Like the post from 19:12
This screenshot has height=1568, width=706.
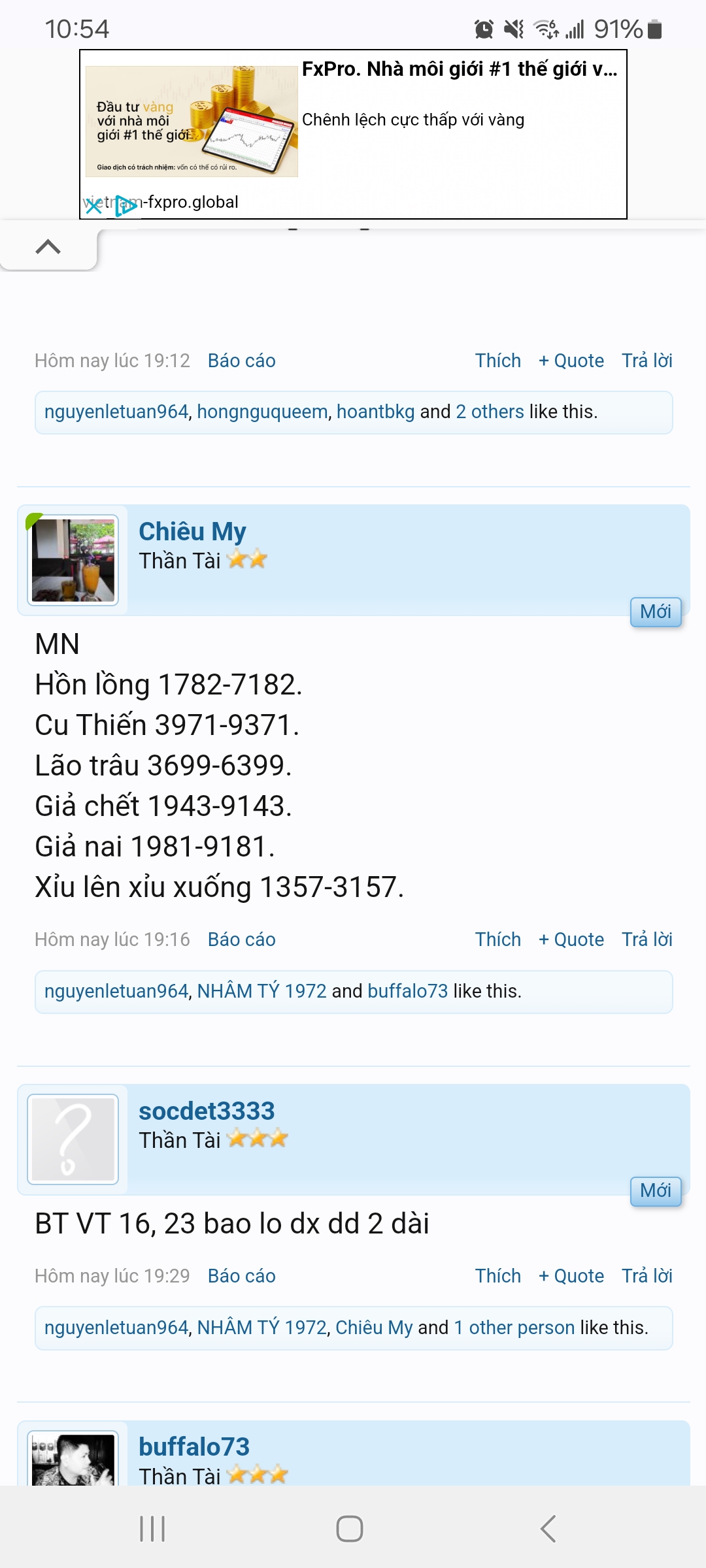point(497,361)
